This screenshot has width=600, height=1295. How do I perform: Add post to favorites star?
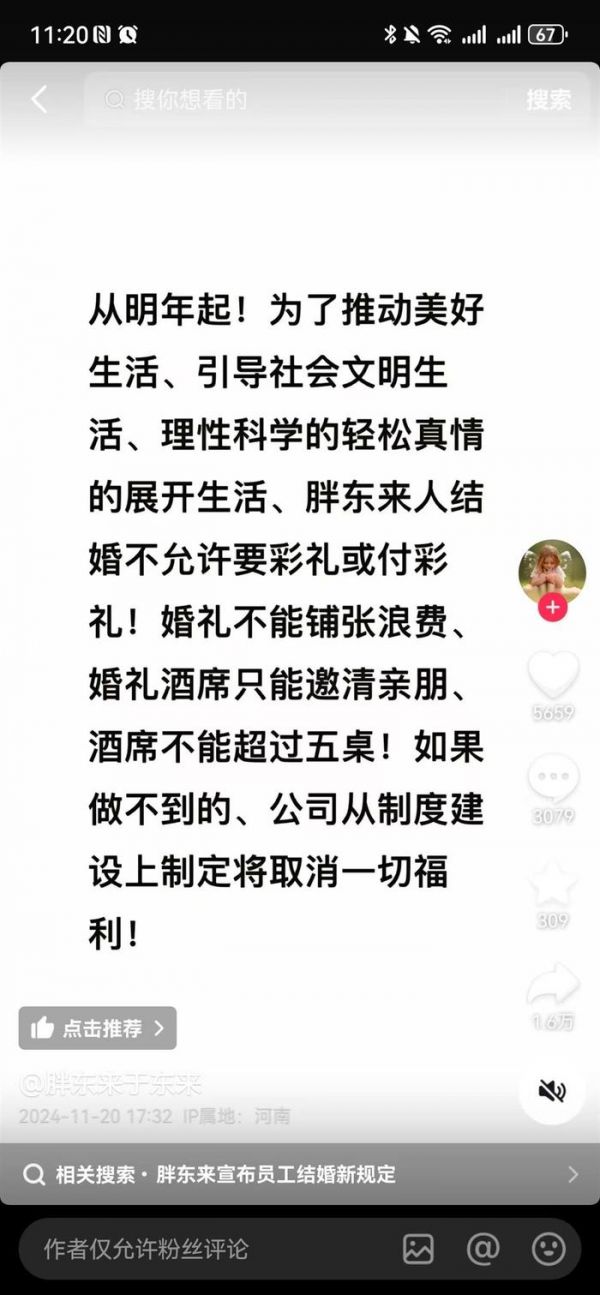pyautogui.click(x=553, y=884)
